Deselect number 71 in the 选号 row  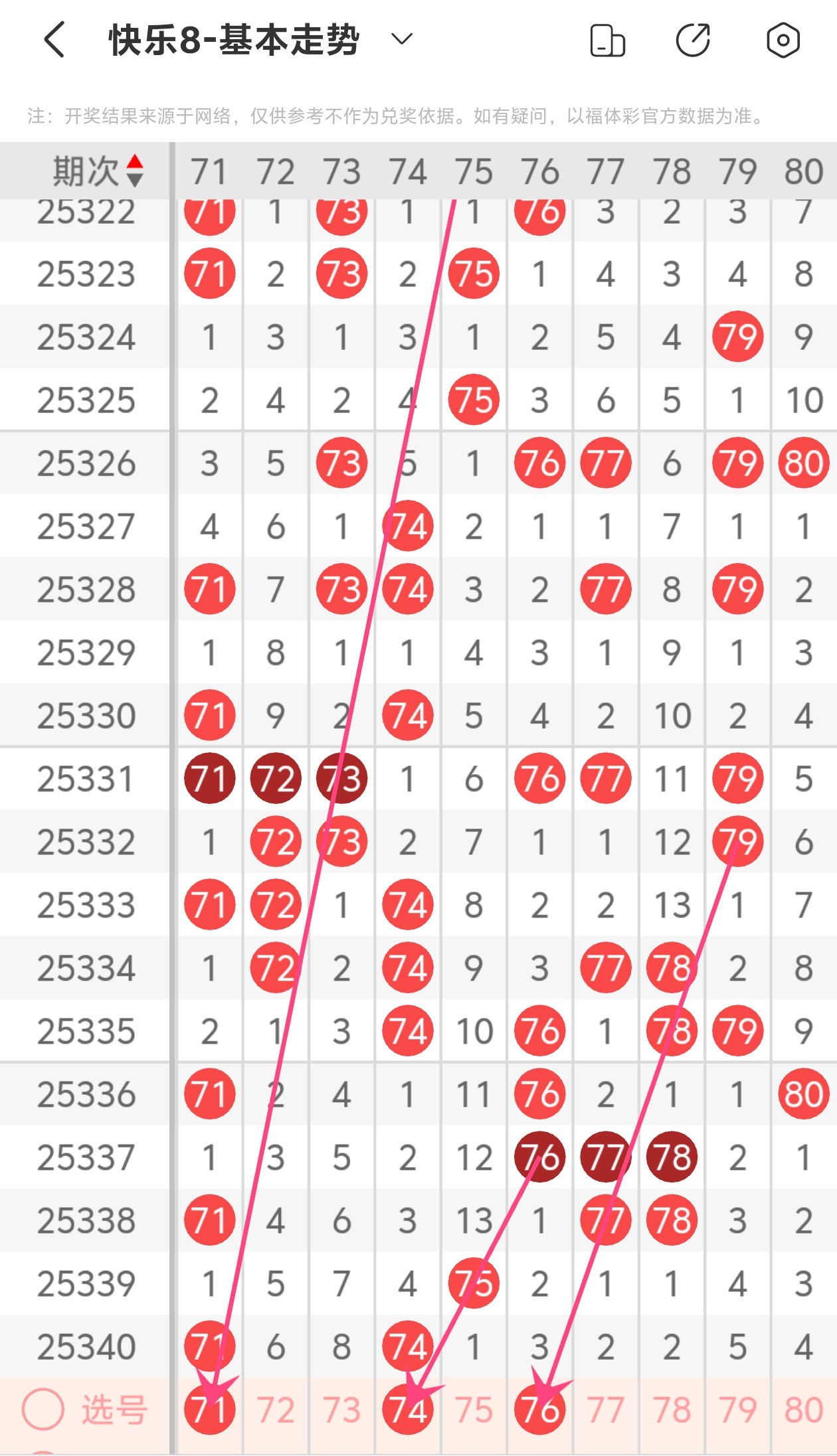210,1409
